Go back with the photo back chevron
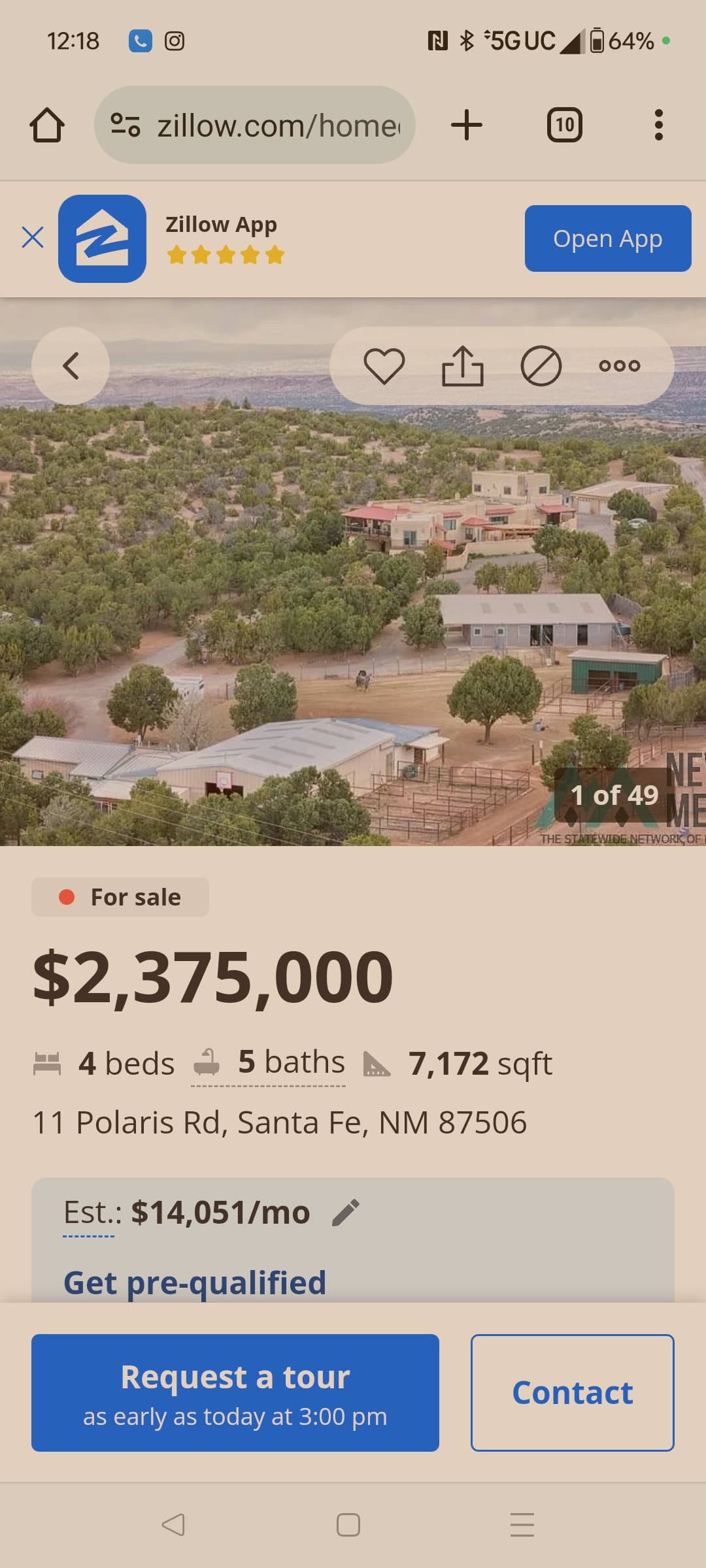Viewport: 706px width, 1568px height. point(71,366)
